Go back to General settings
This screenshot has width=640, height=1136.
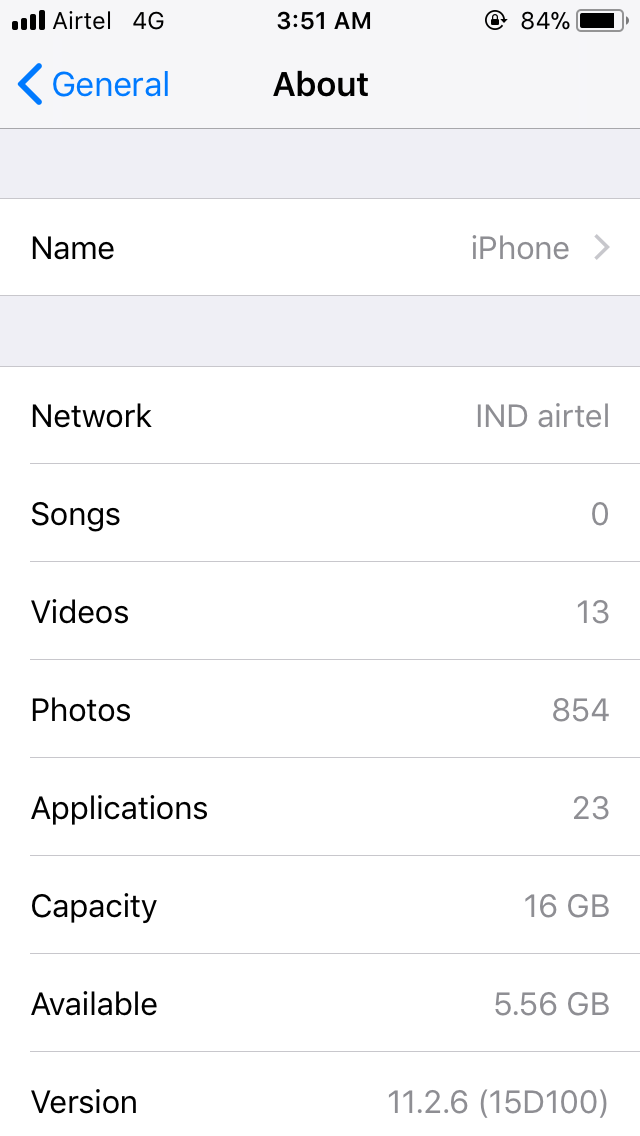tap(94, 85)
